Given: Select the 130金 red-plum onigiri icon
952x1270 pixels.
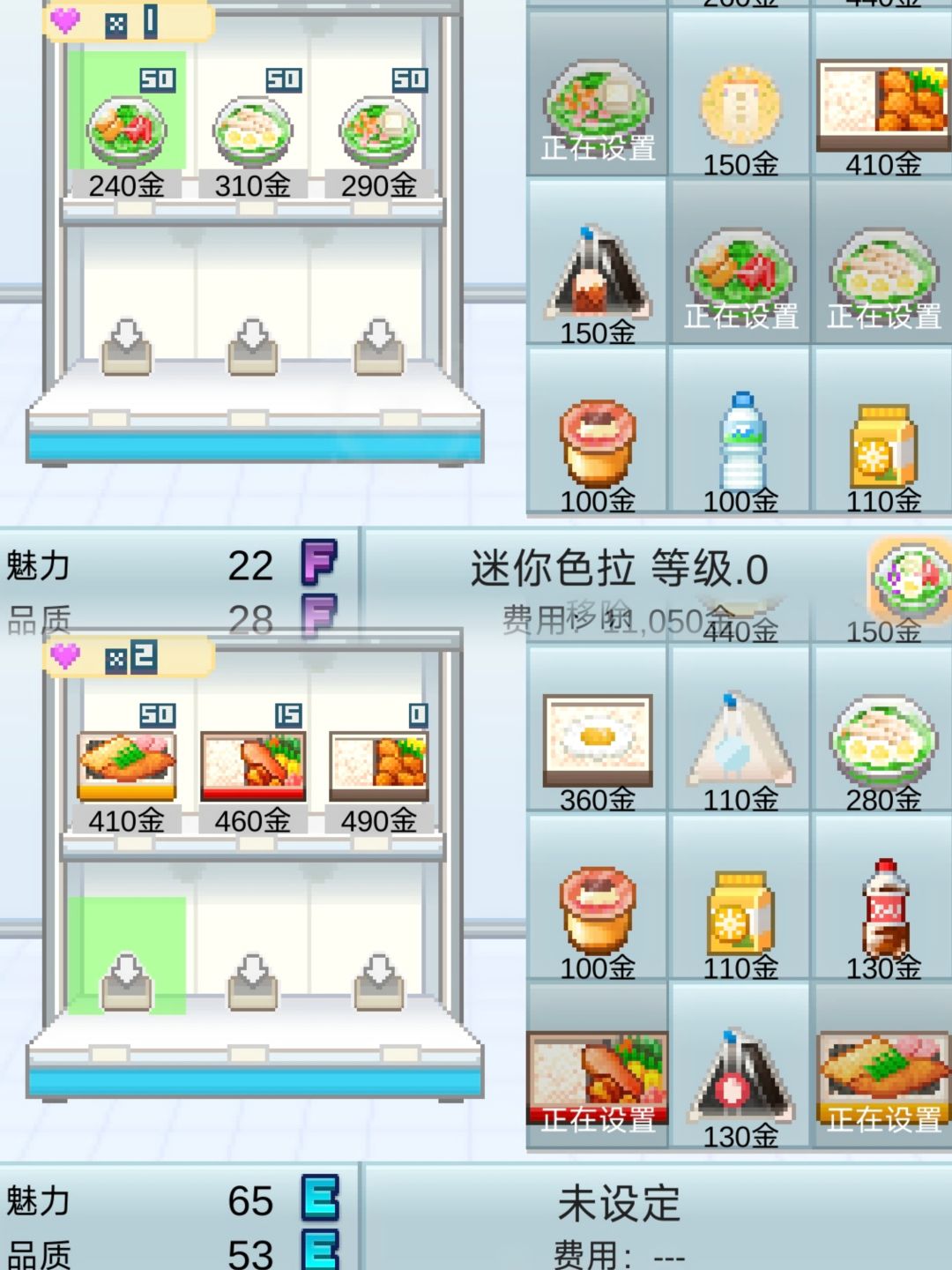Looking at the screenshot, I should coord(740,1076).
